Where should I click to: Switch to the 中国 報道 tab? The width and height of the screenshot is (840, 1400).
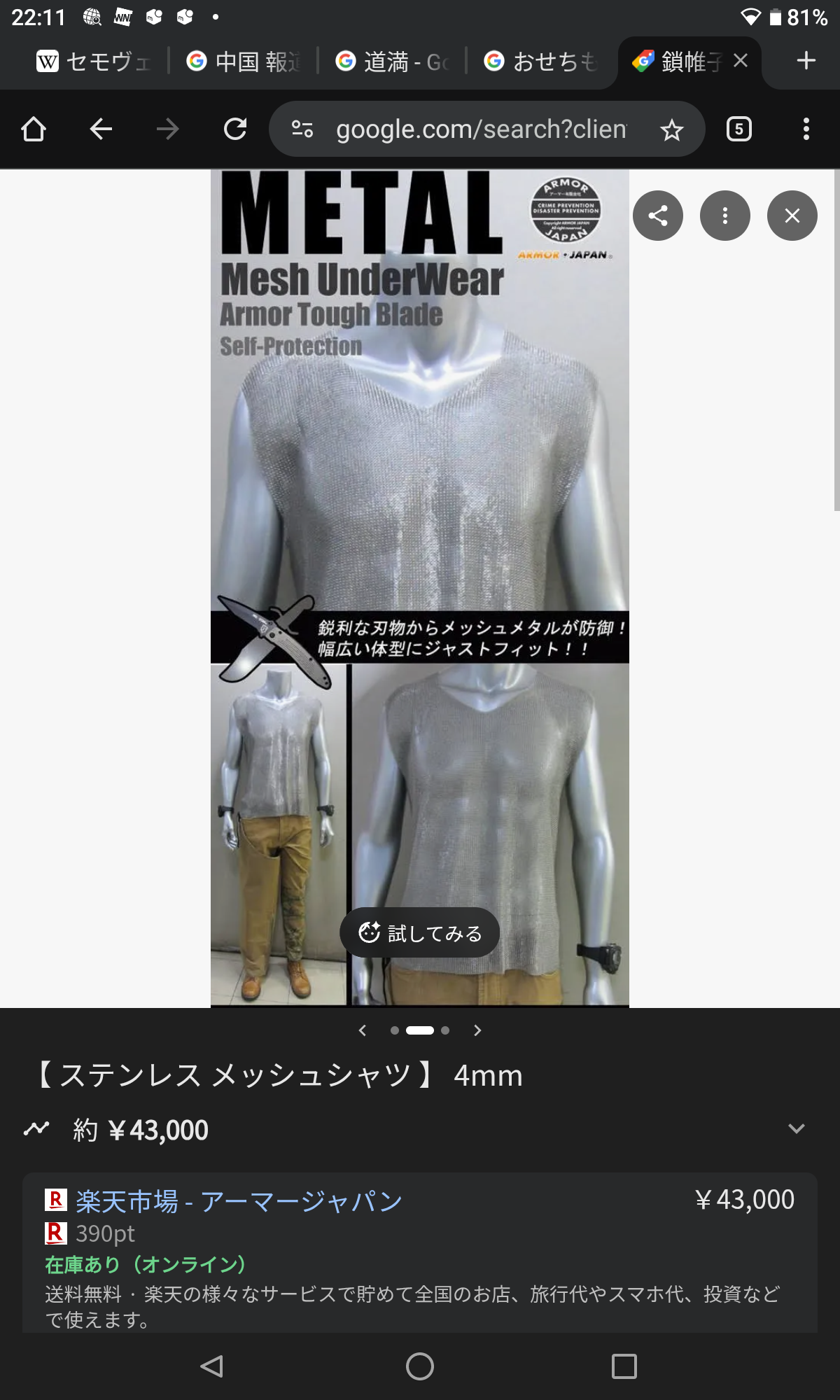[x=245, y=62]
